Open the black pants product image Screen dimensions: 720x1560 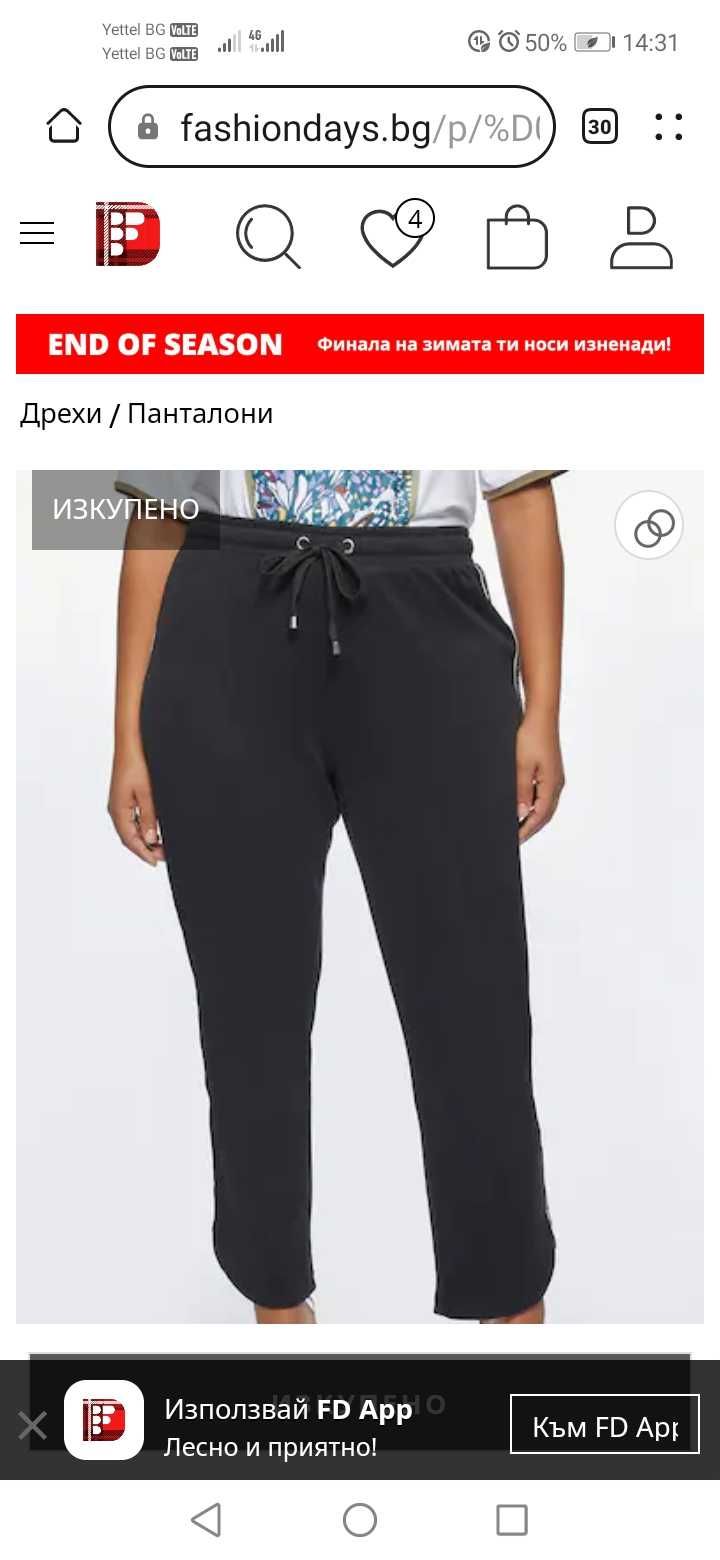click(x=360, y=900)
